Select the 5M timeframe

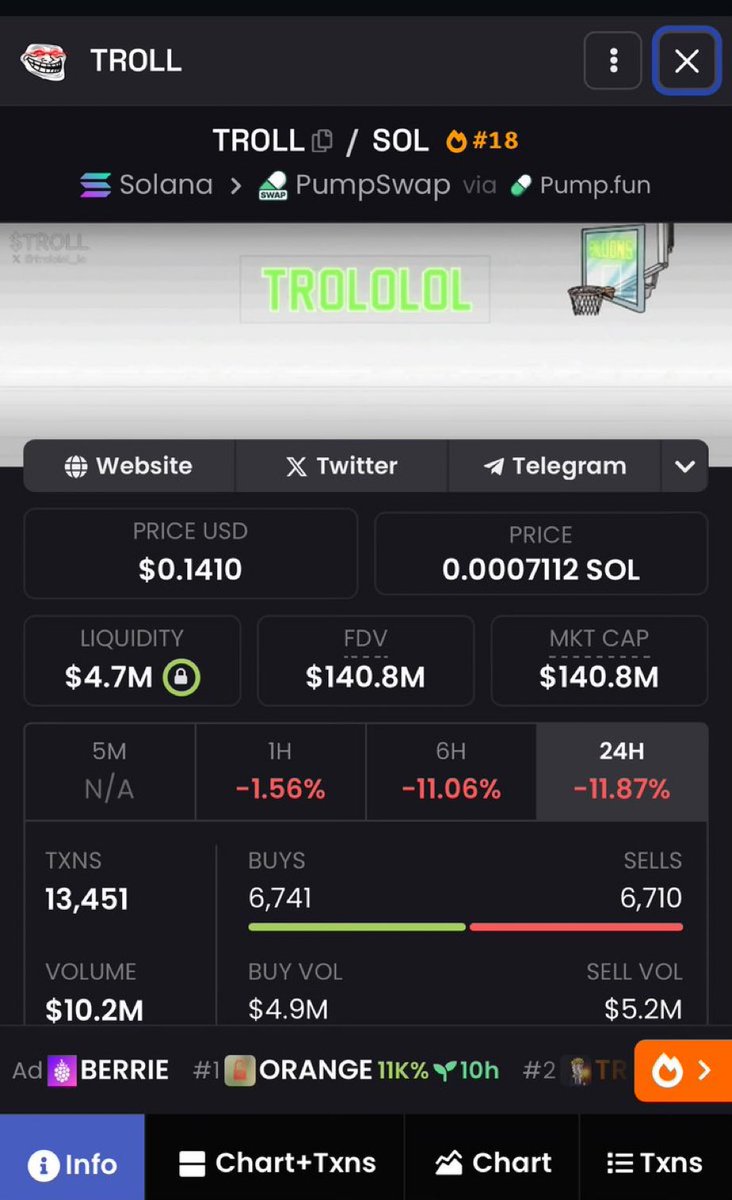coord(109,771)
